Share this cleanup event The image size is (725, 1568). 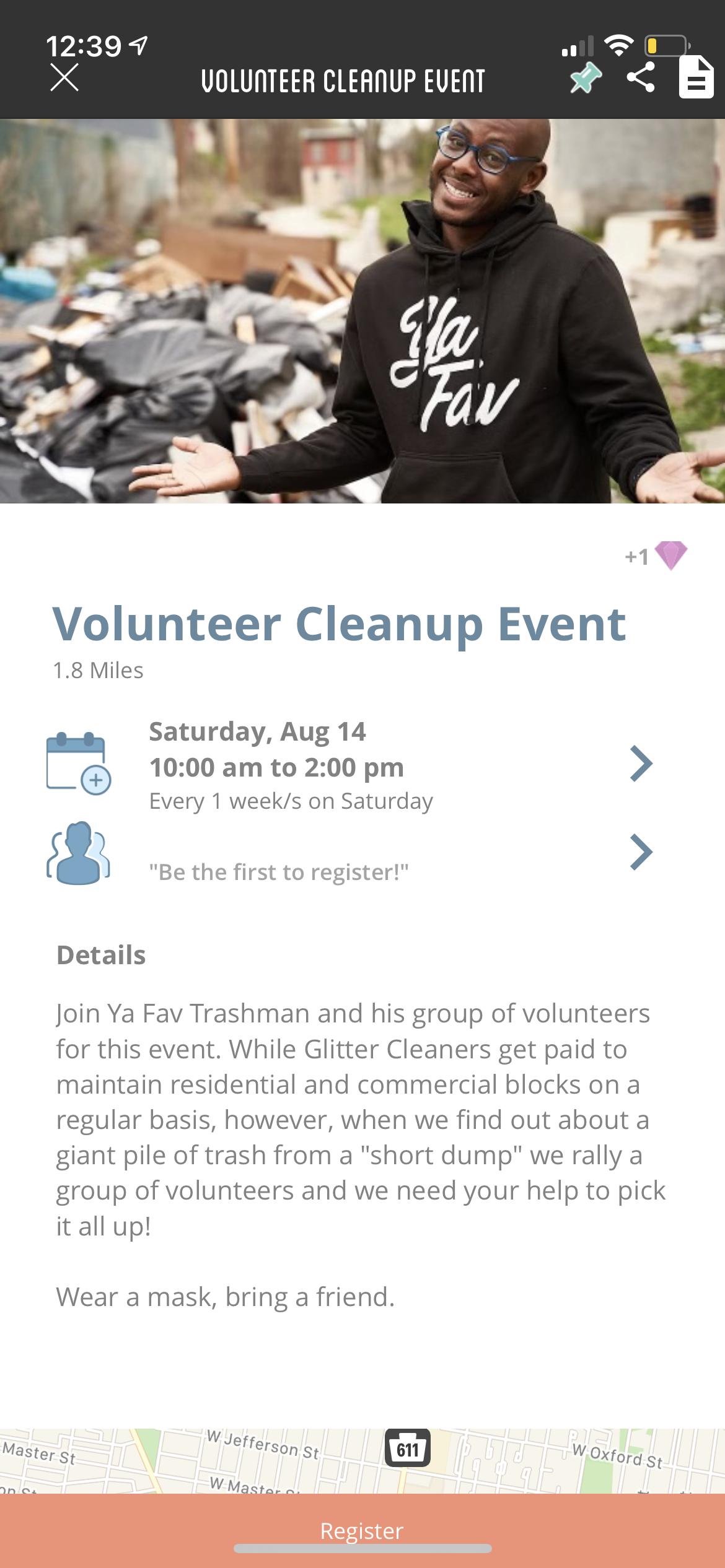pyautogui.click(x=641, y=78)
